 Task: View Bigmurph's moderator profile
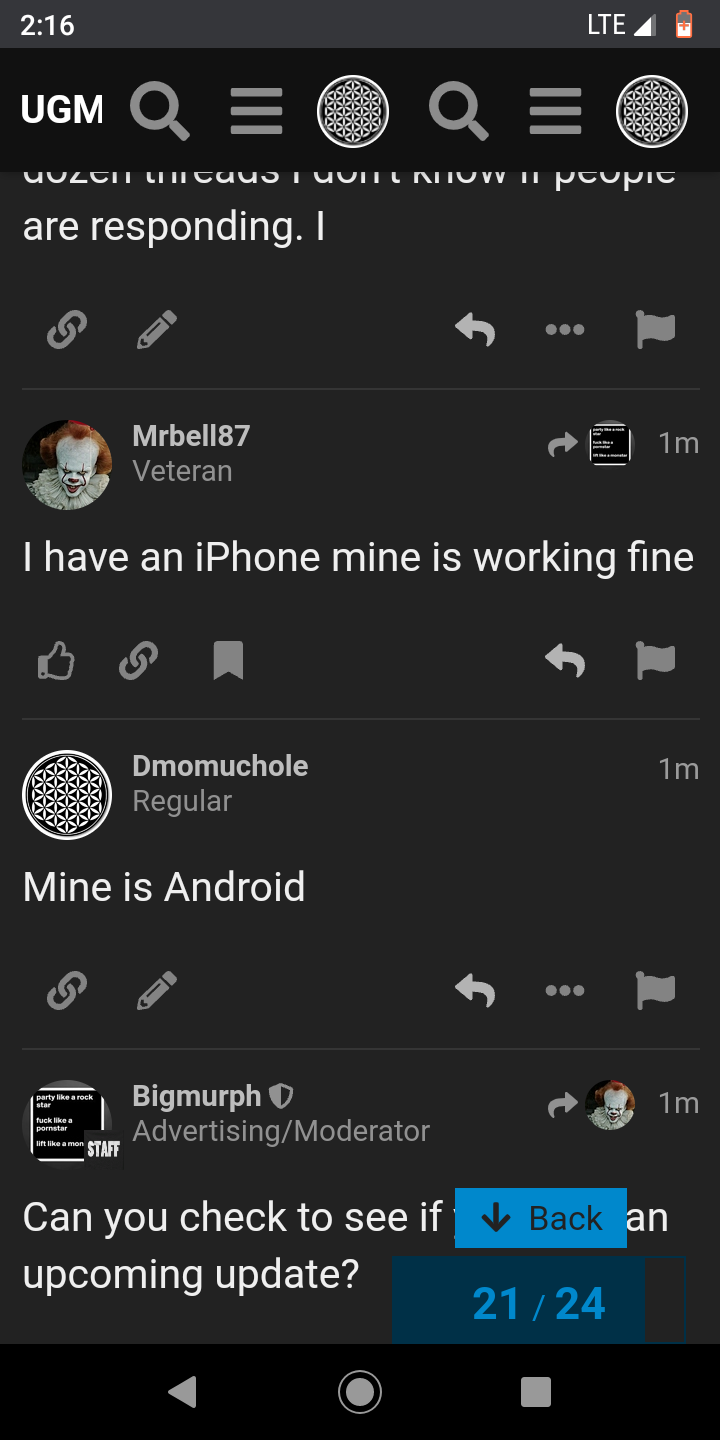point(197,1095)
